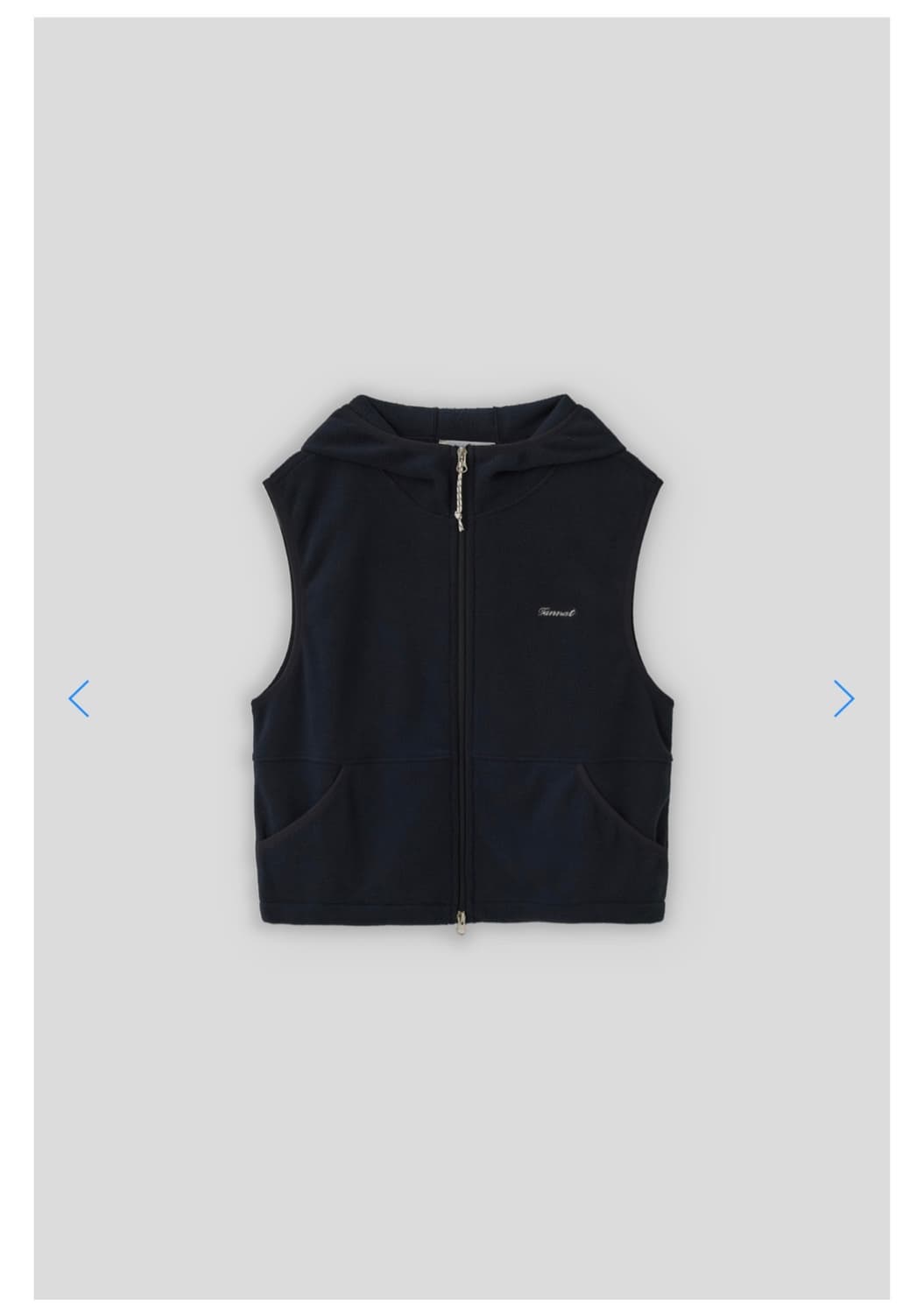Image resolution: width=924 pixels, height=1314 pixels.
Task: Zoom into the embroidered chest logo
Action: [x=557, y=611]
